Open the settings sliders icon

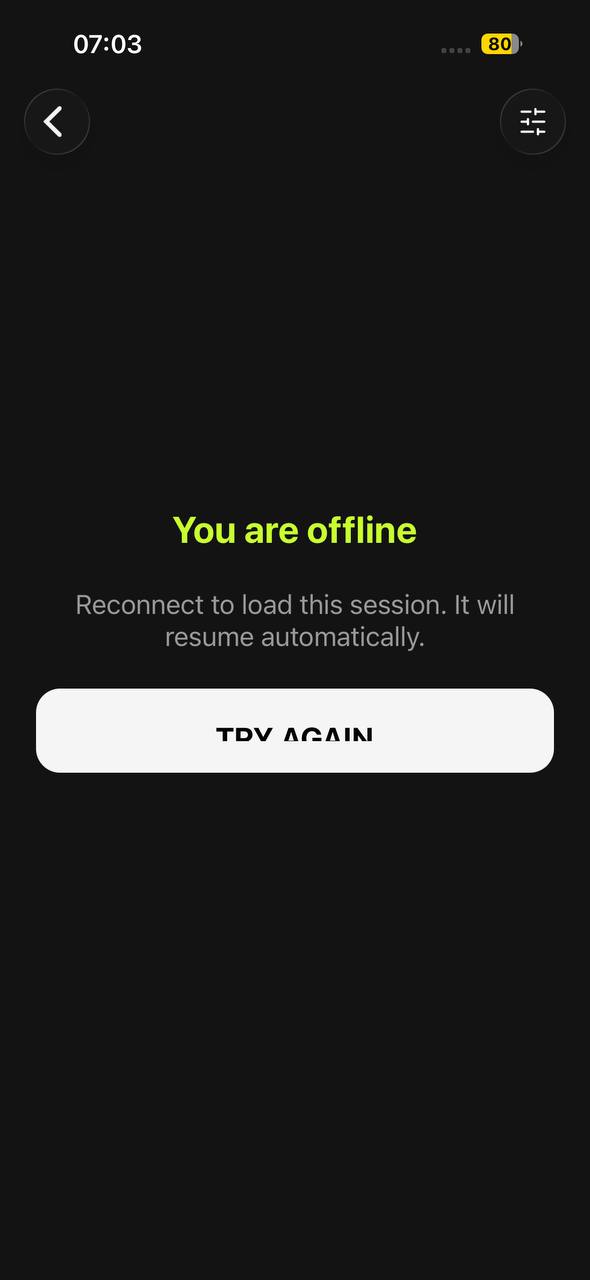click(533, 122)
